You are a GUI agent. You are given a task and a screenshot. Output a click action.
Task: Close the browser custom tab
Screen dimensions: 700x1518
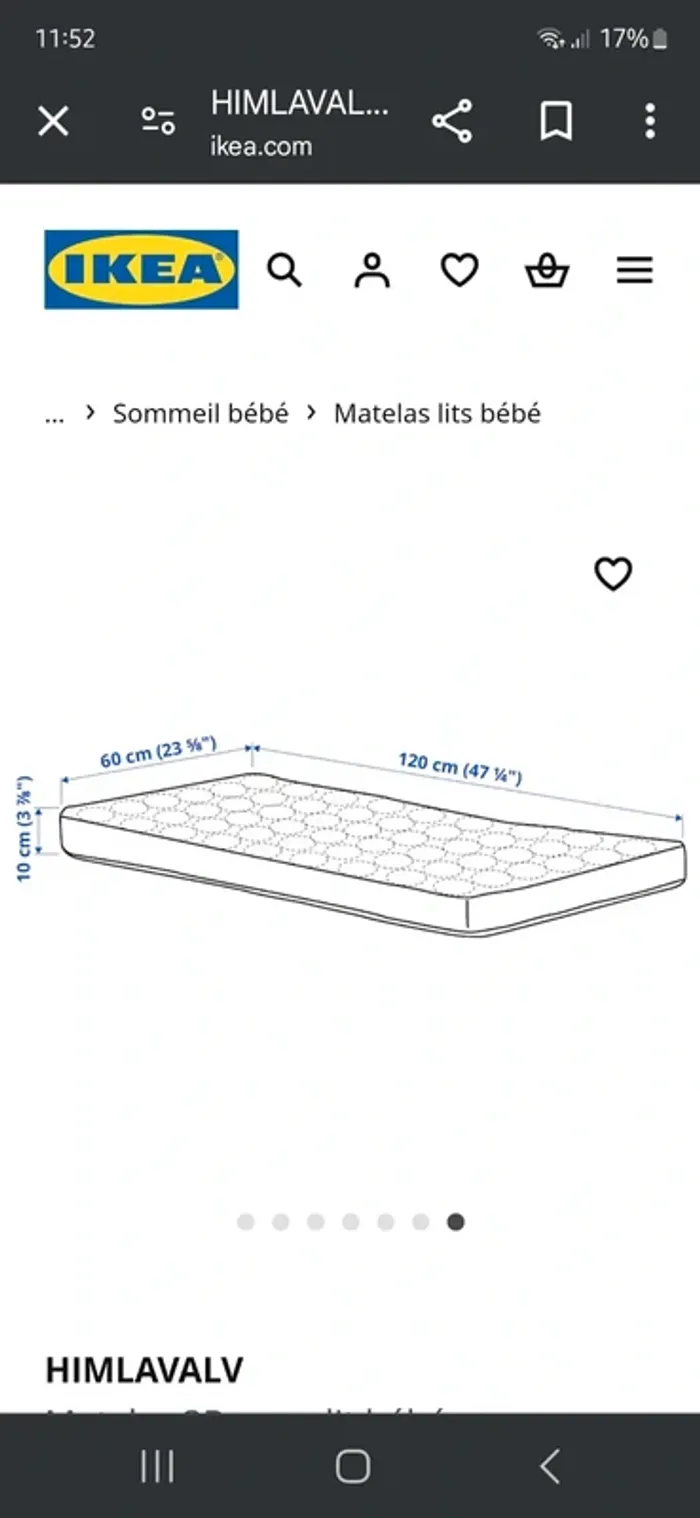tap(53, 122)
